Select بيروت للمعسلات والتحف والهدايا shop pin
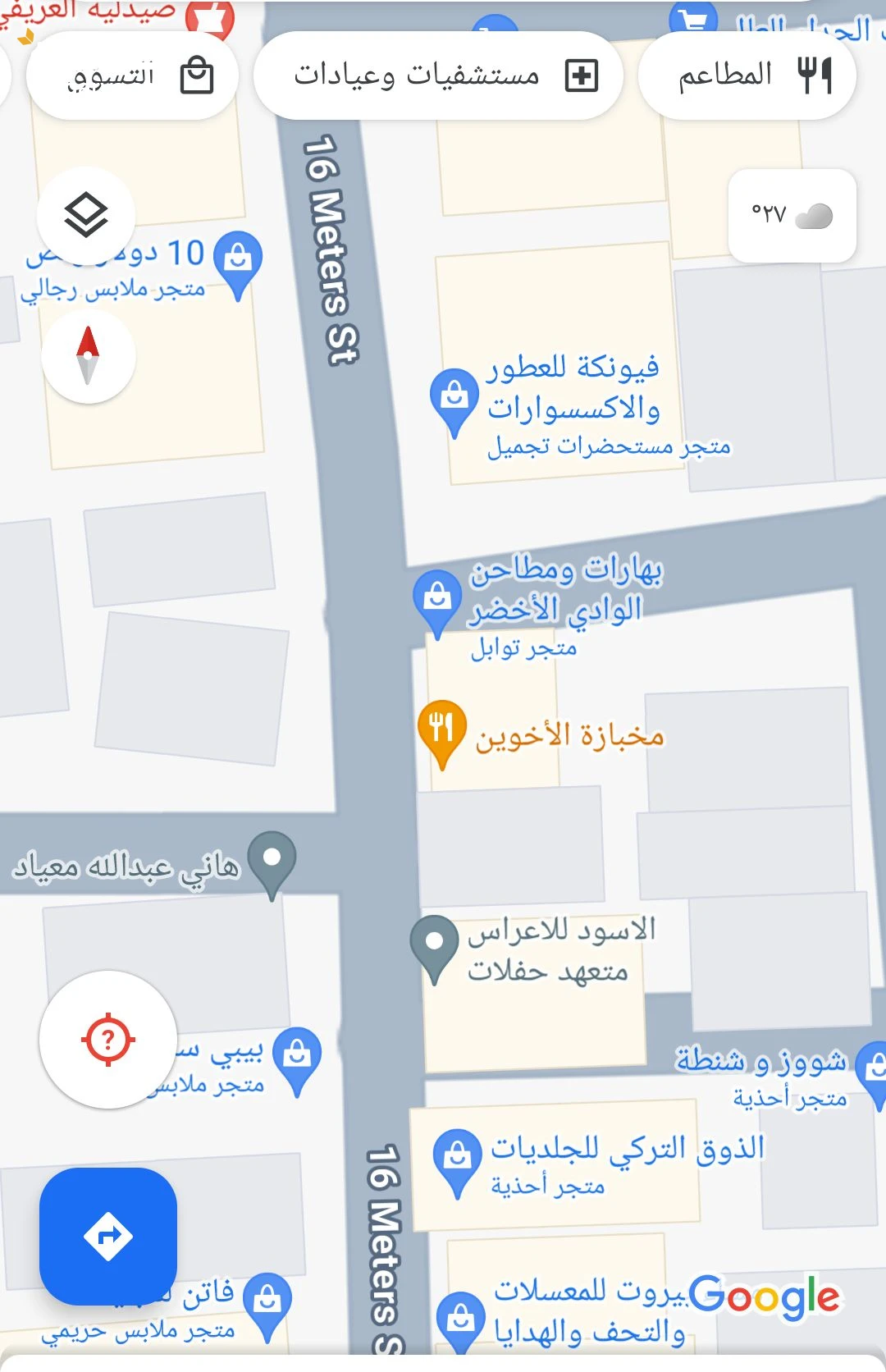Image resolution: width=886 pixels, height=1372 pixels. tap(460, 1319)
